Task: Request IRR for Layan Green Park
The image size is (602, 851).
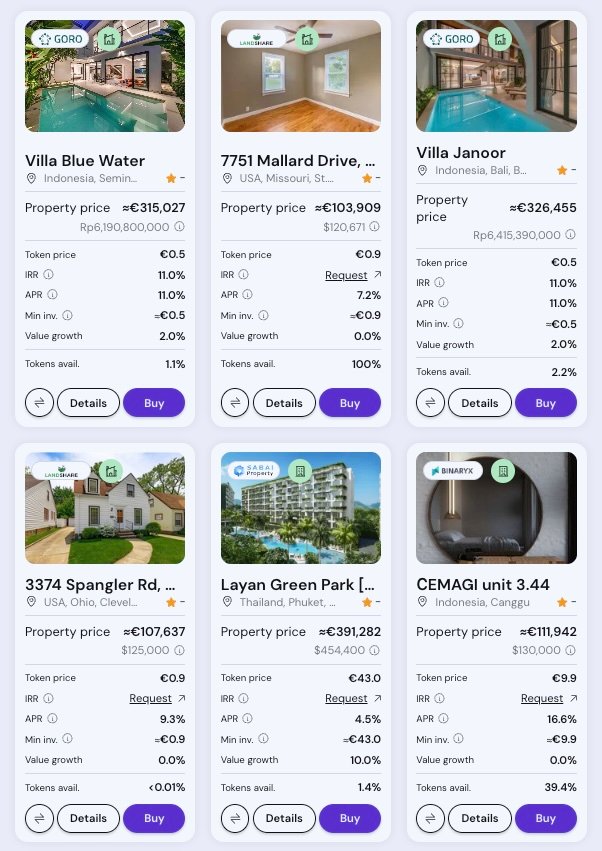Action: [346, 698]
